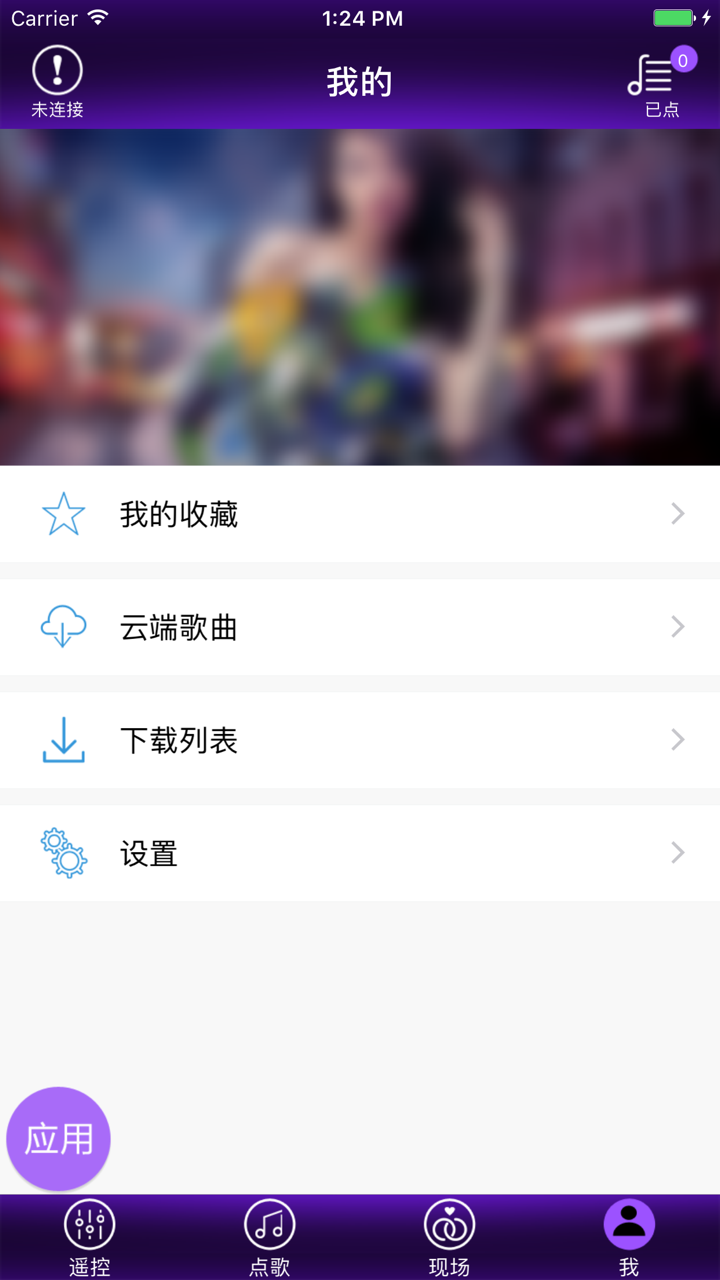The width and height of the screenshot is (720, 1280).
Task: Switch to the 现场 tab
Action: point(449,1237)
